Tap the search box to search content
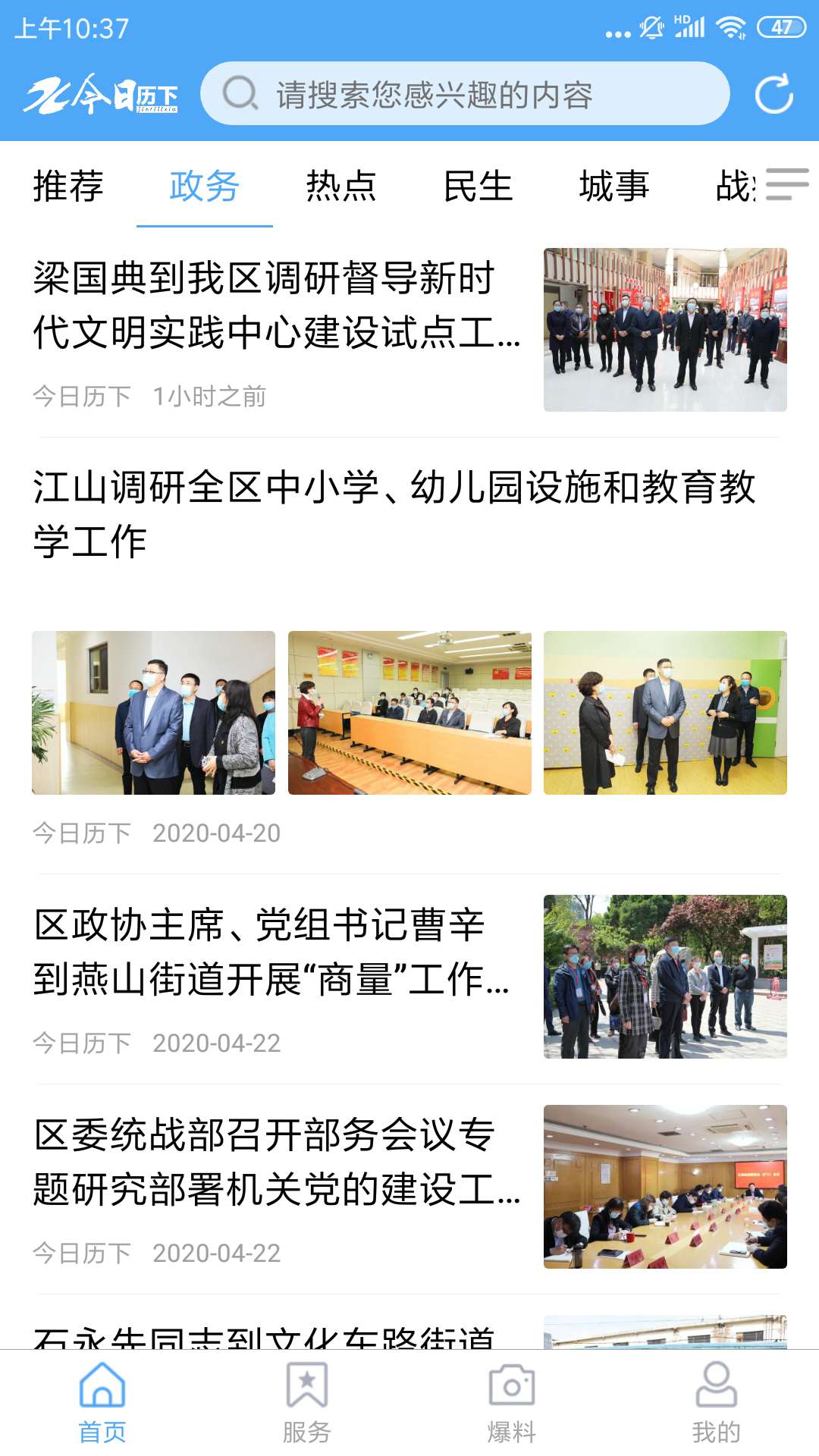 [464, 94]
